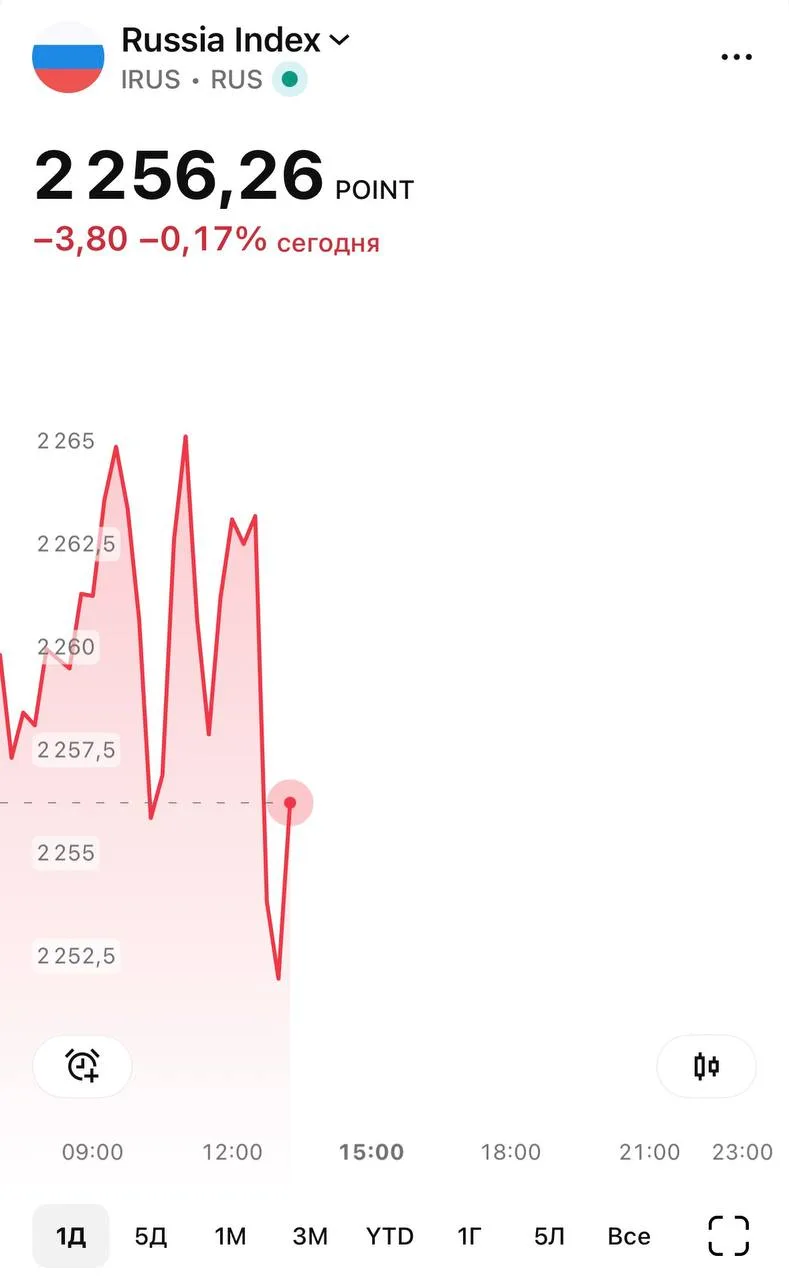
Task: Show the 5Л chart range
Action: click(x=549, y=1236)
